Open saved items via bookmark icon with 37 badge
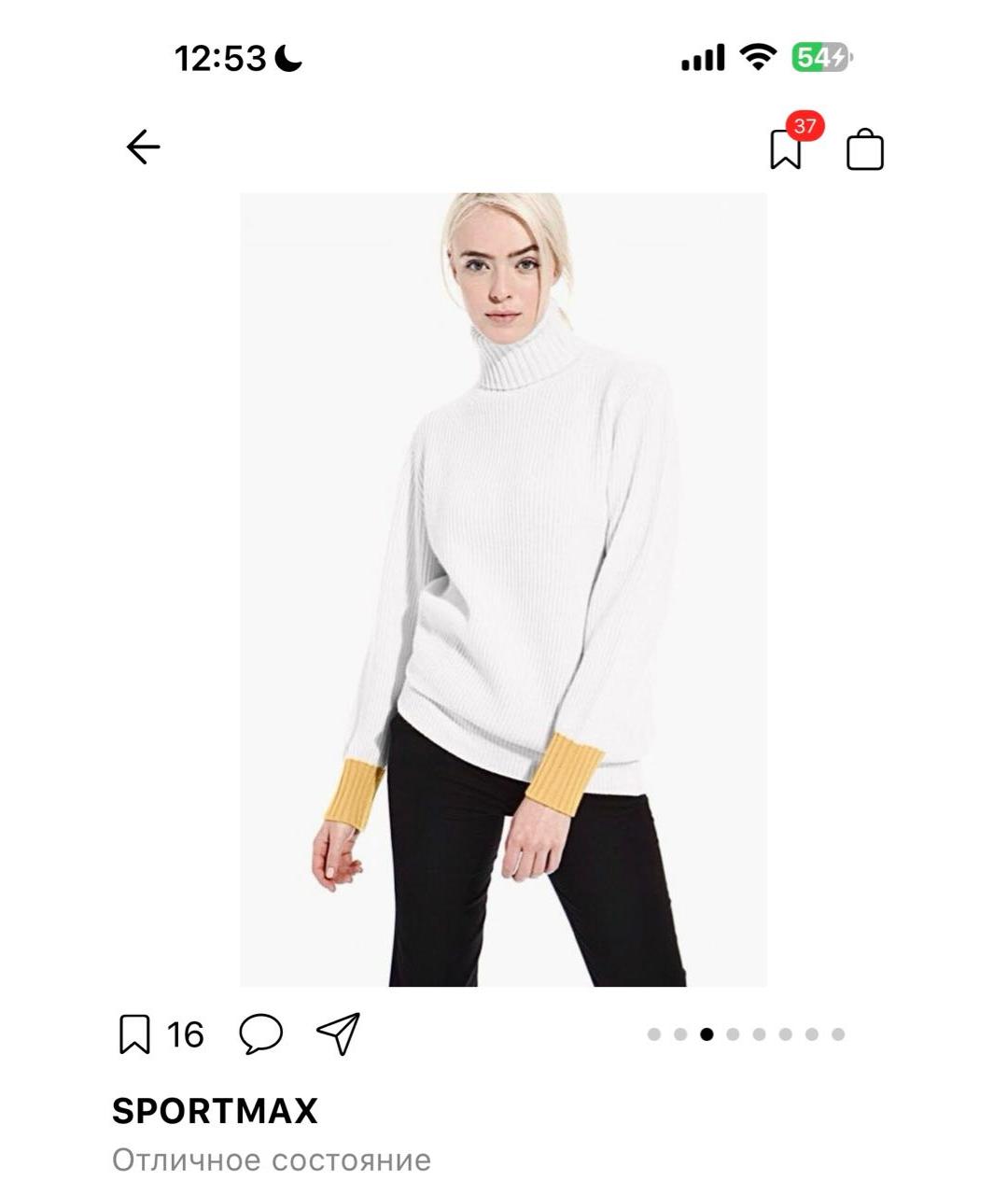 (x=787, y=149)
